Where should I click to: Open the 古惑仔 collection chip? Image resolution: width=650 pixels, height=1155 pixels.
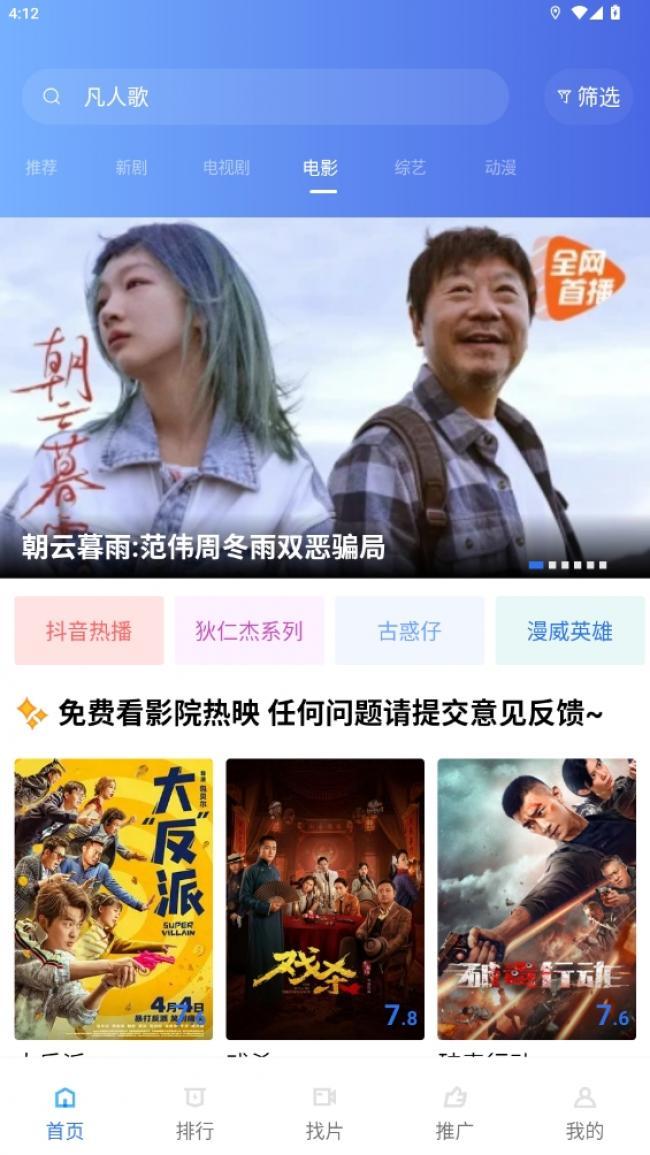click(410, 631)
